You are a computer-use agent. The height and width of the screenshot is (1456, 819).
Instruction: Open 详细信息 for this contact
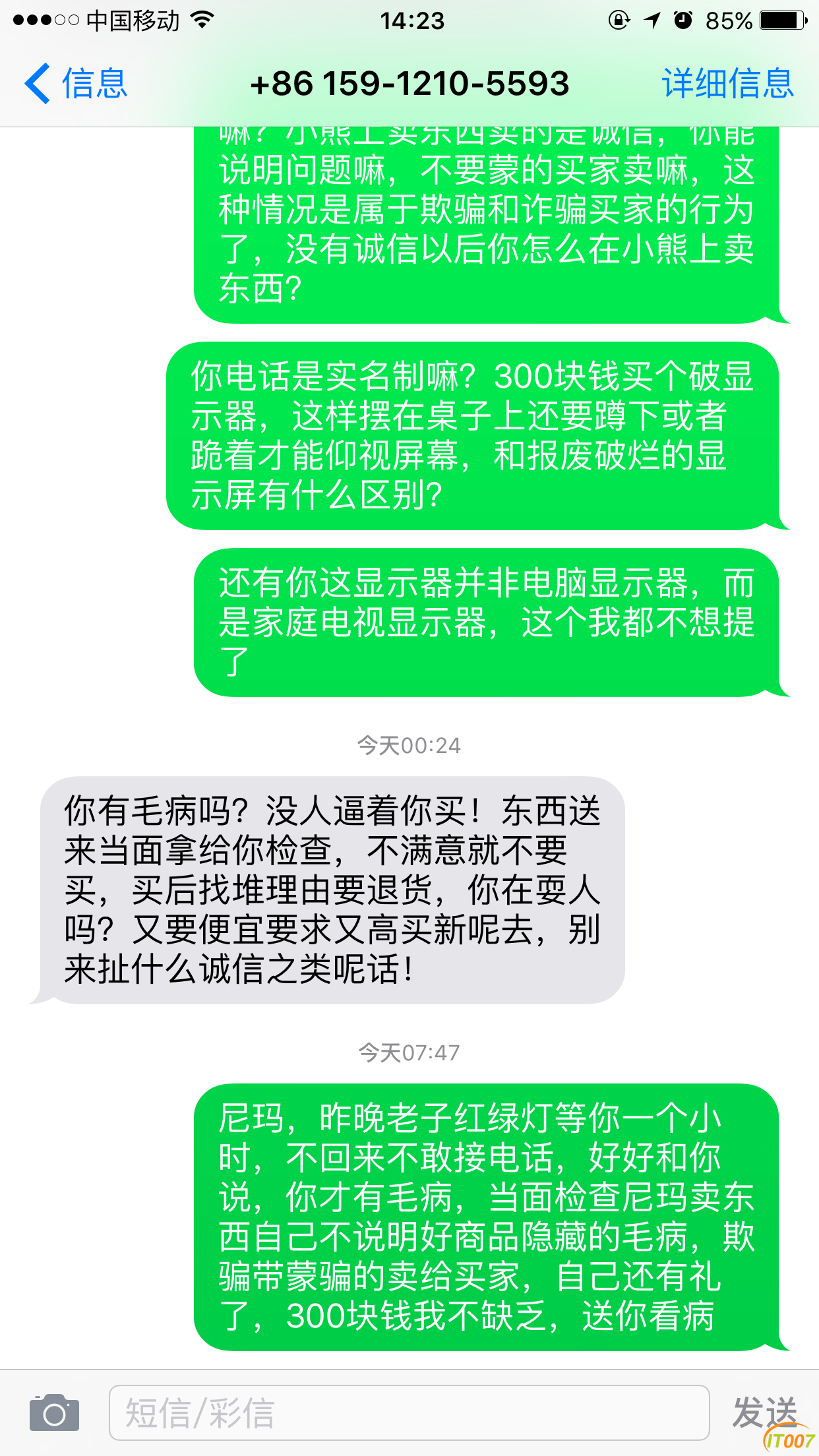click(727, 84)
